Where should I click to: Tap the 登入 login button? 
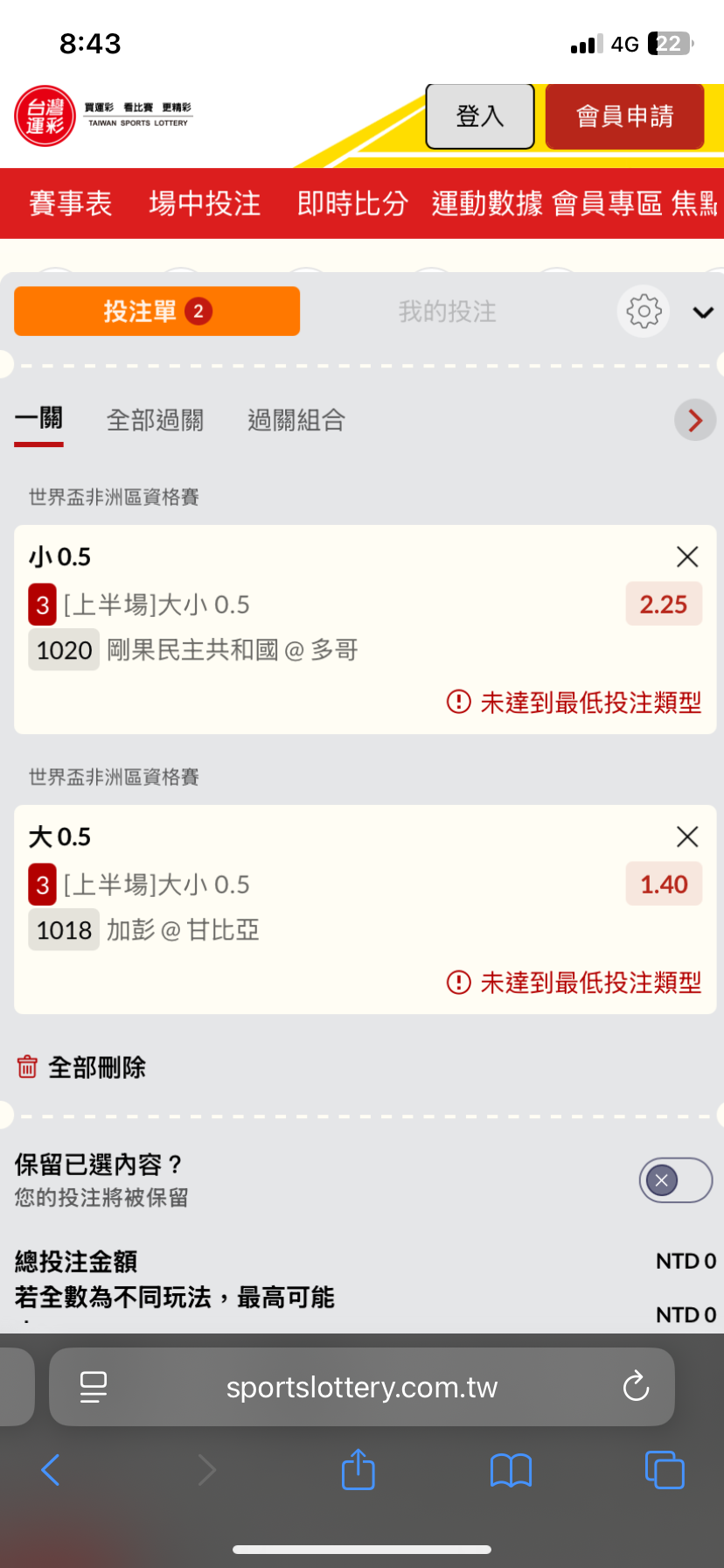479,116
